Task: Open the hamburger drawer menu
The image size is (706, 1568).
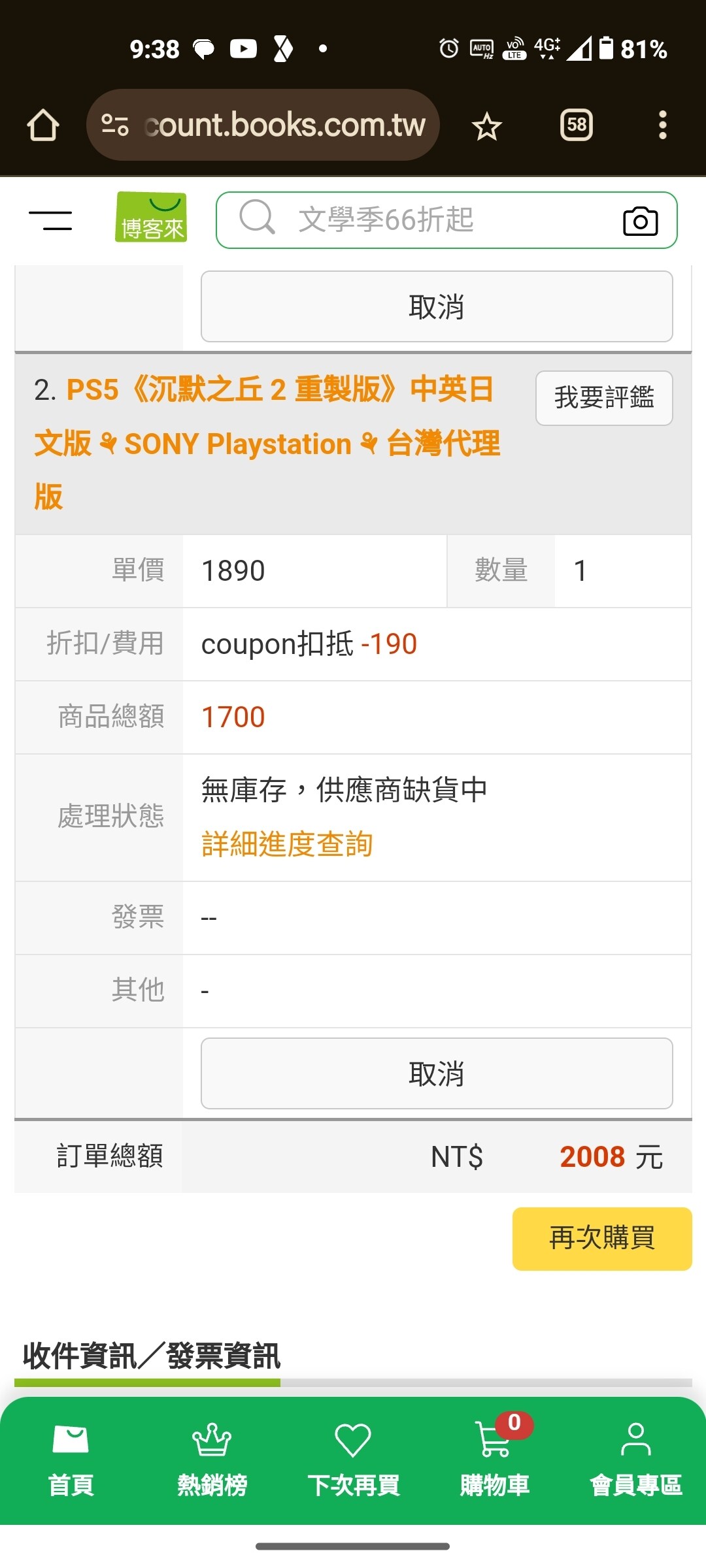Action: [50, 220]
